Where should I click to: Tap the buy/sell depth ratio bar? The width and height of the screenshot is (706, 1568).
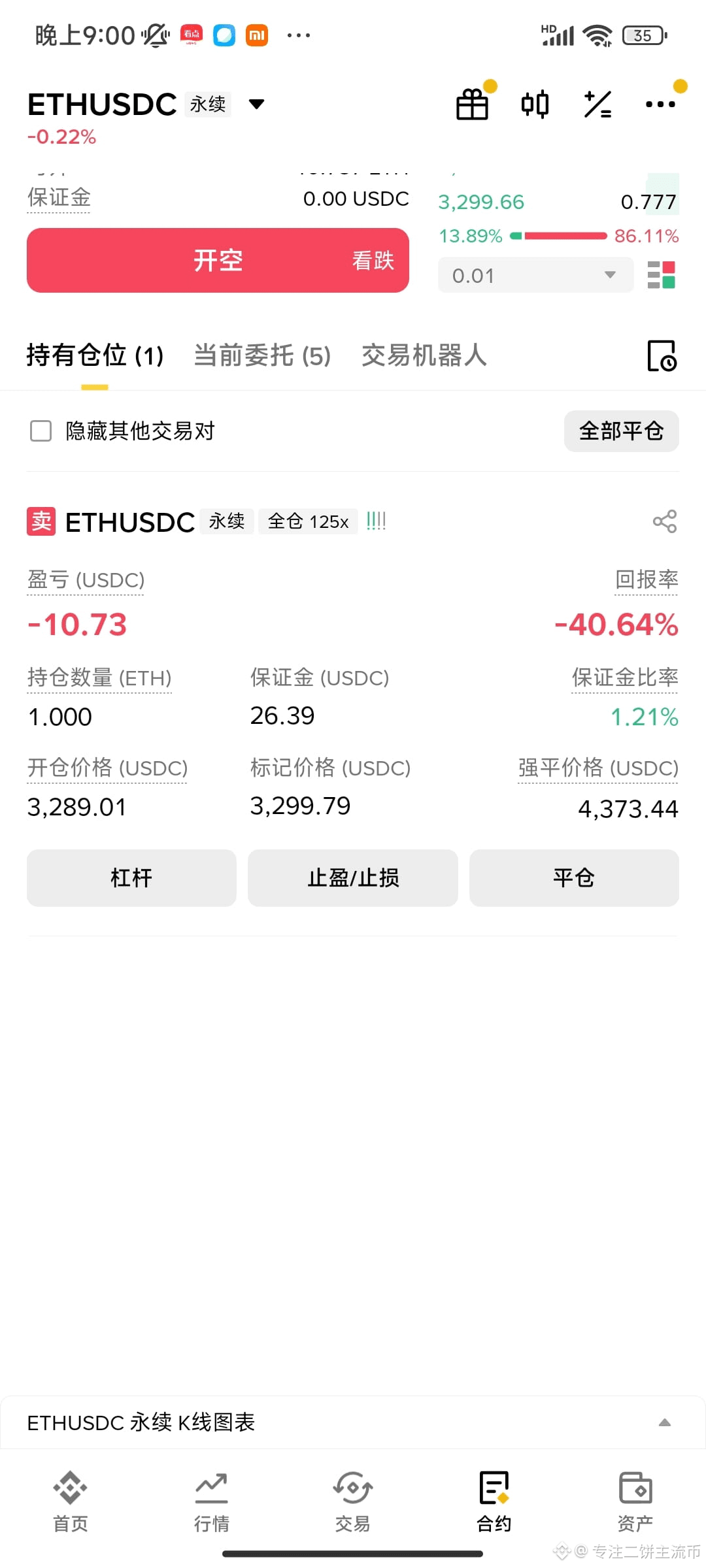(559, 236)
